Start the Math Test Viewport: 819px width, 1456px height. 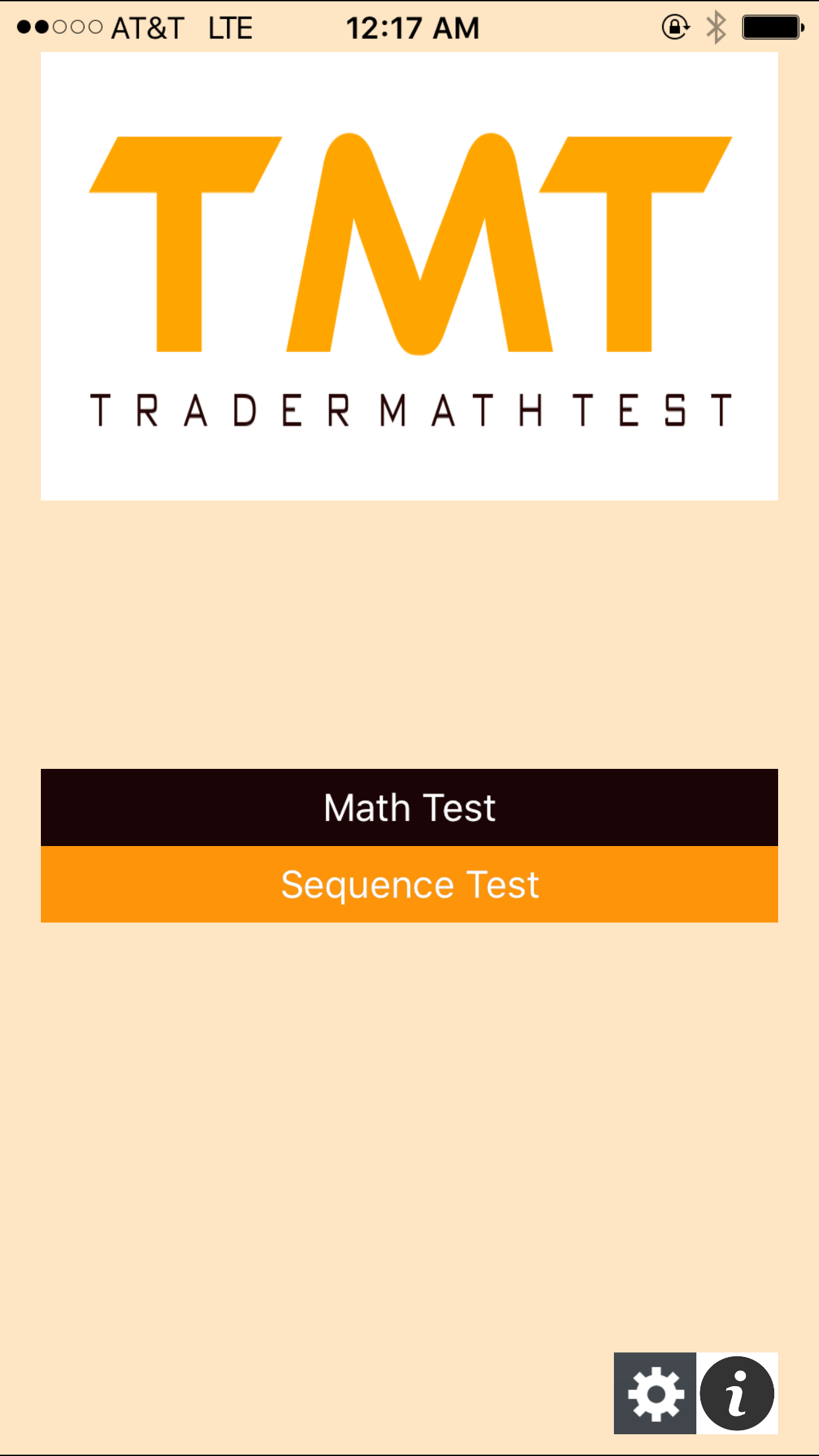(x=409, y=807)
